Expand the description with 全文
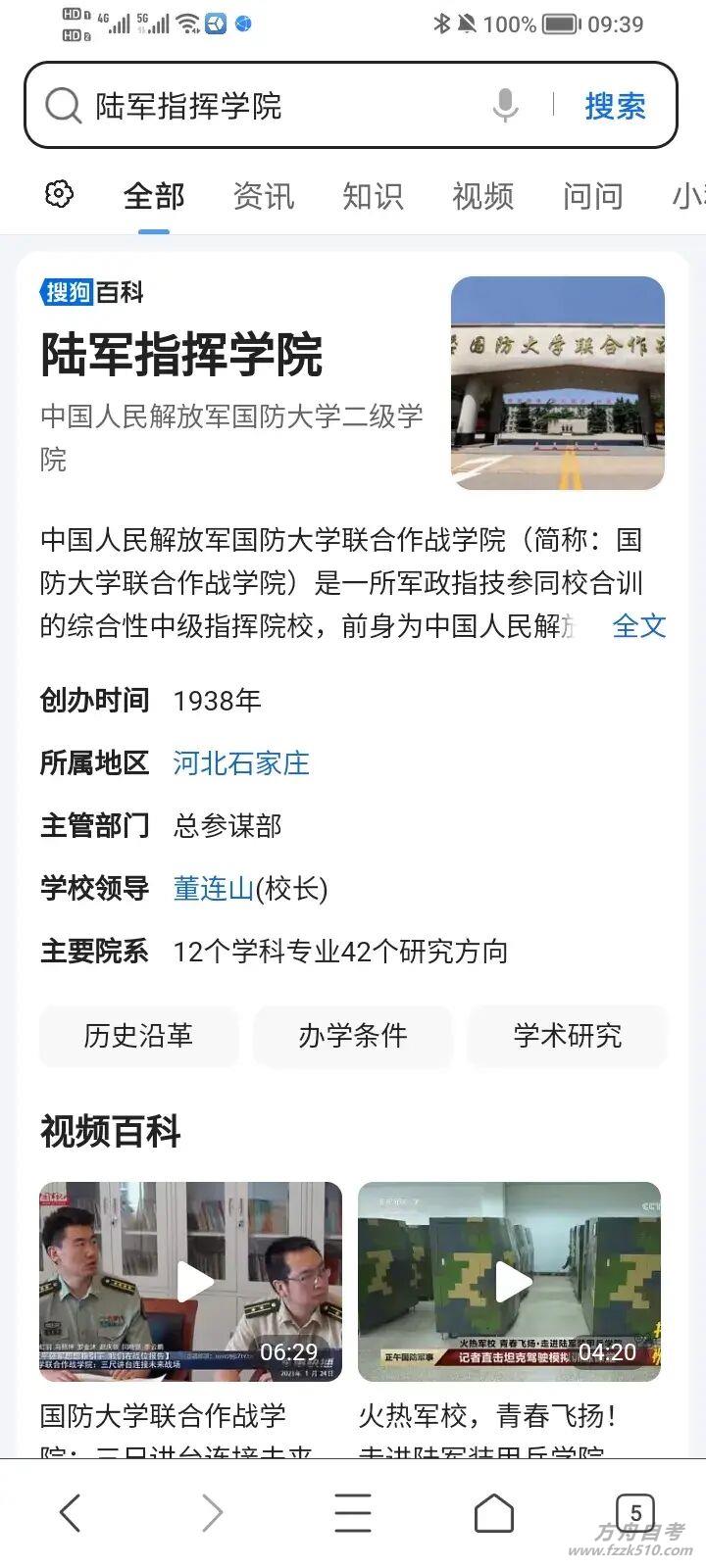The image size is (706, 1568). 639,625
